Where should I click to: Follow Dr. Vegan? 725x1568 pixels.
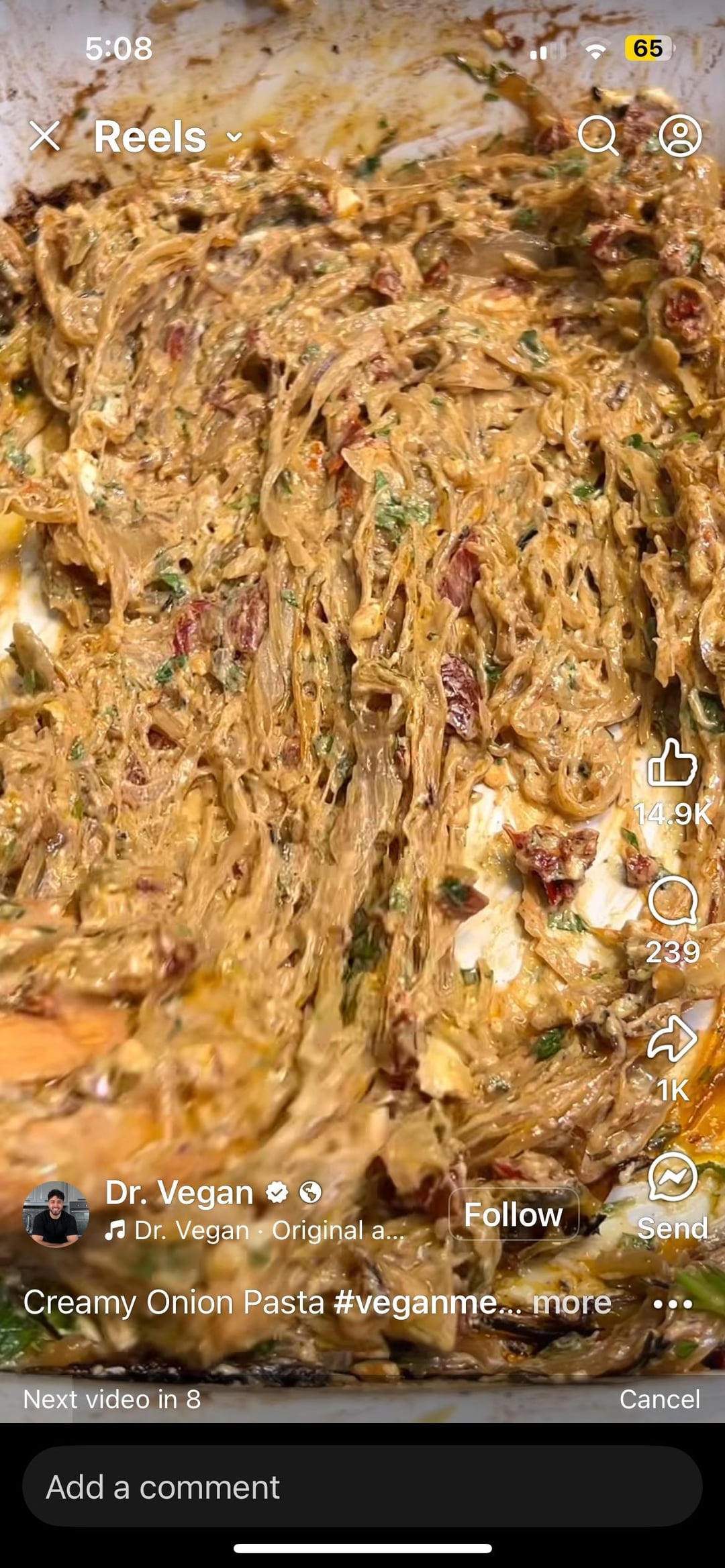coord(514,1214)
